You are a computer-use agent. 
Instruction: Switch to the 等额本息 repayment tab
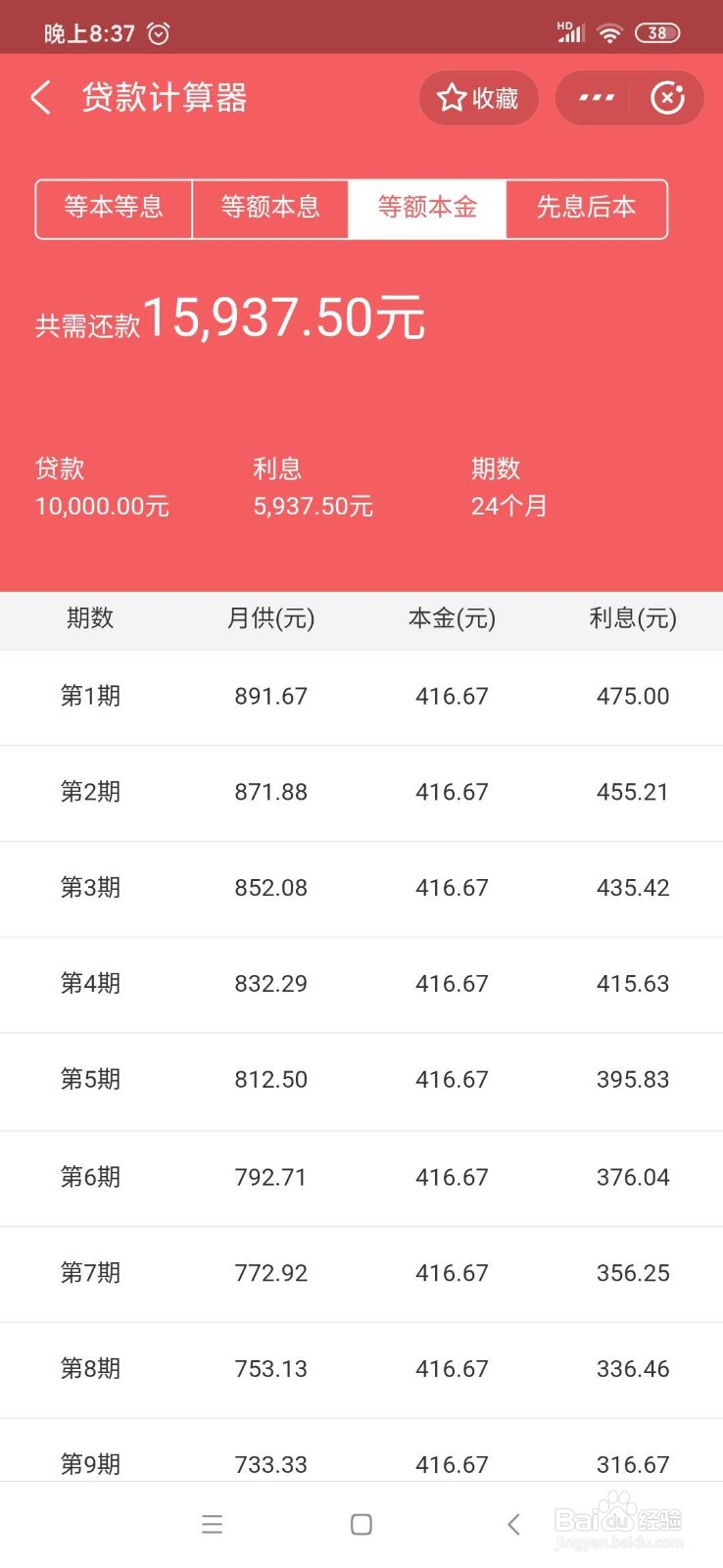point(271,208)
